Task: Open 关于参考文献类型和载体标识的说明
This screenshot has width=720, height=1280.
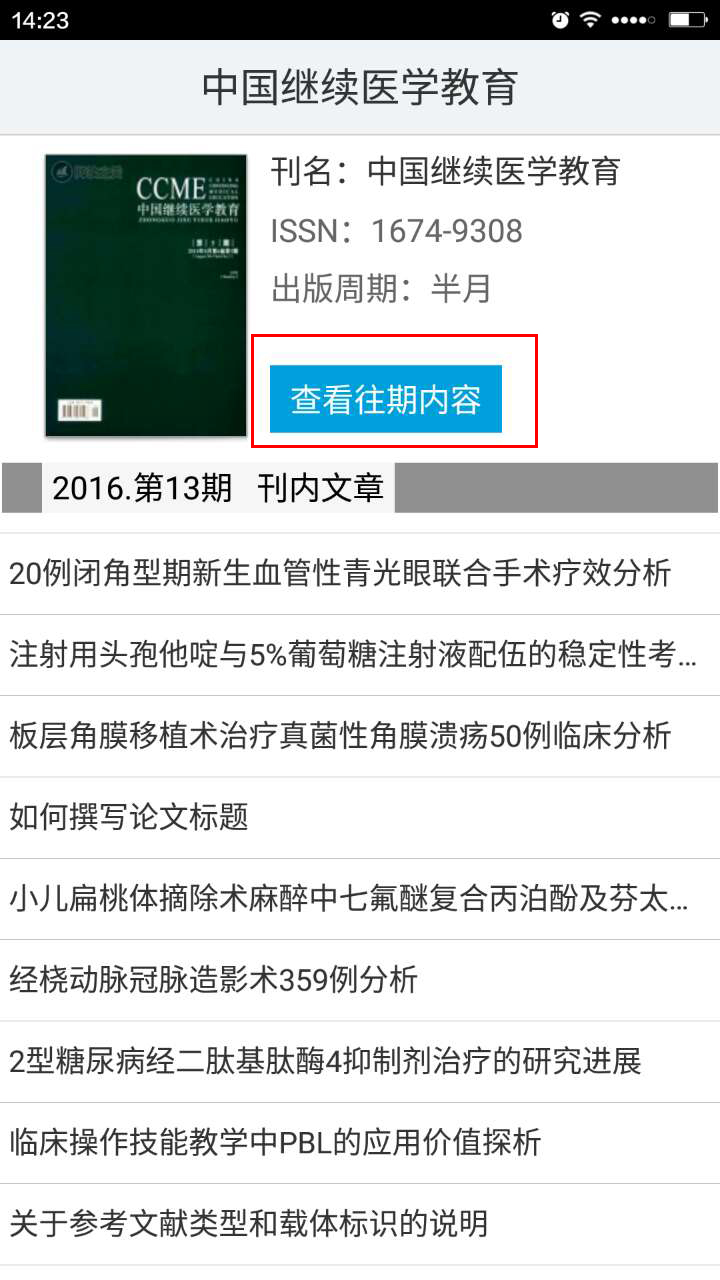Action: (248, 1223)
